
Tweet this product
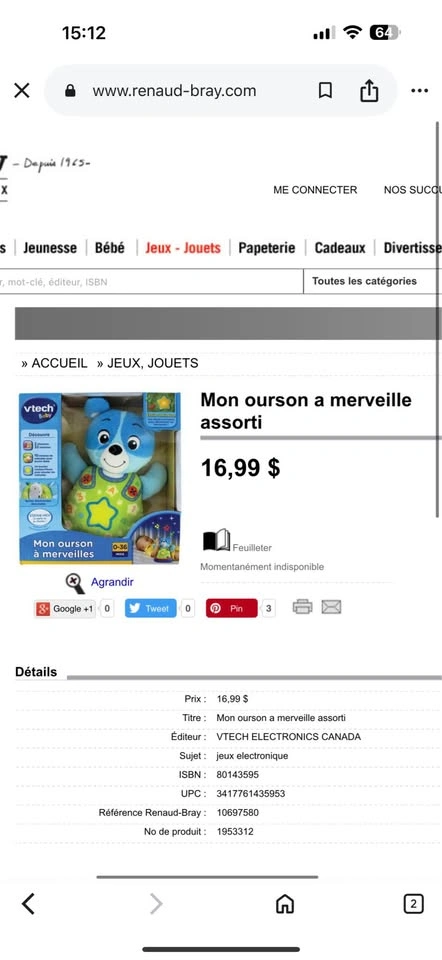pyautogui.click(x=151, y=609)
